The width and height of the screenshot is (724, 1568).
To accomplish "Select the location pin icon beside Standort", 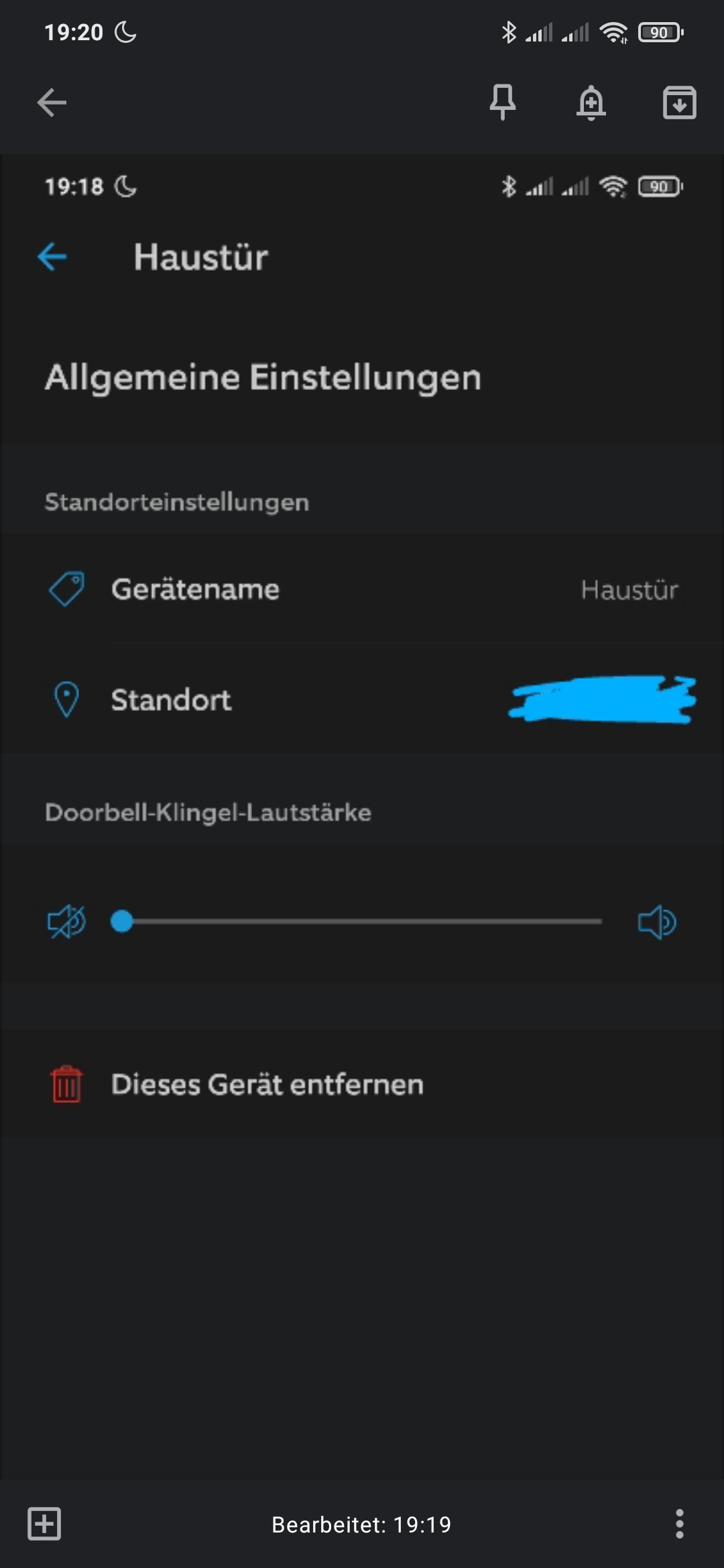I will click(x=66, y=700).
